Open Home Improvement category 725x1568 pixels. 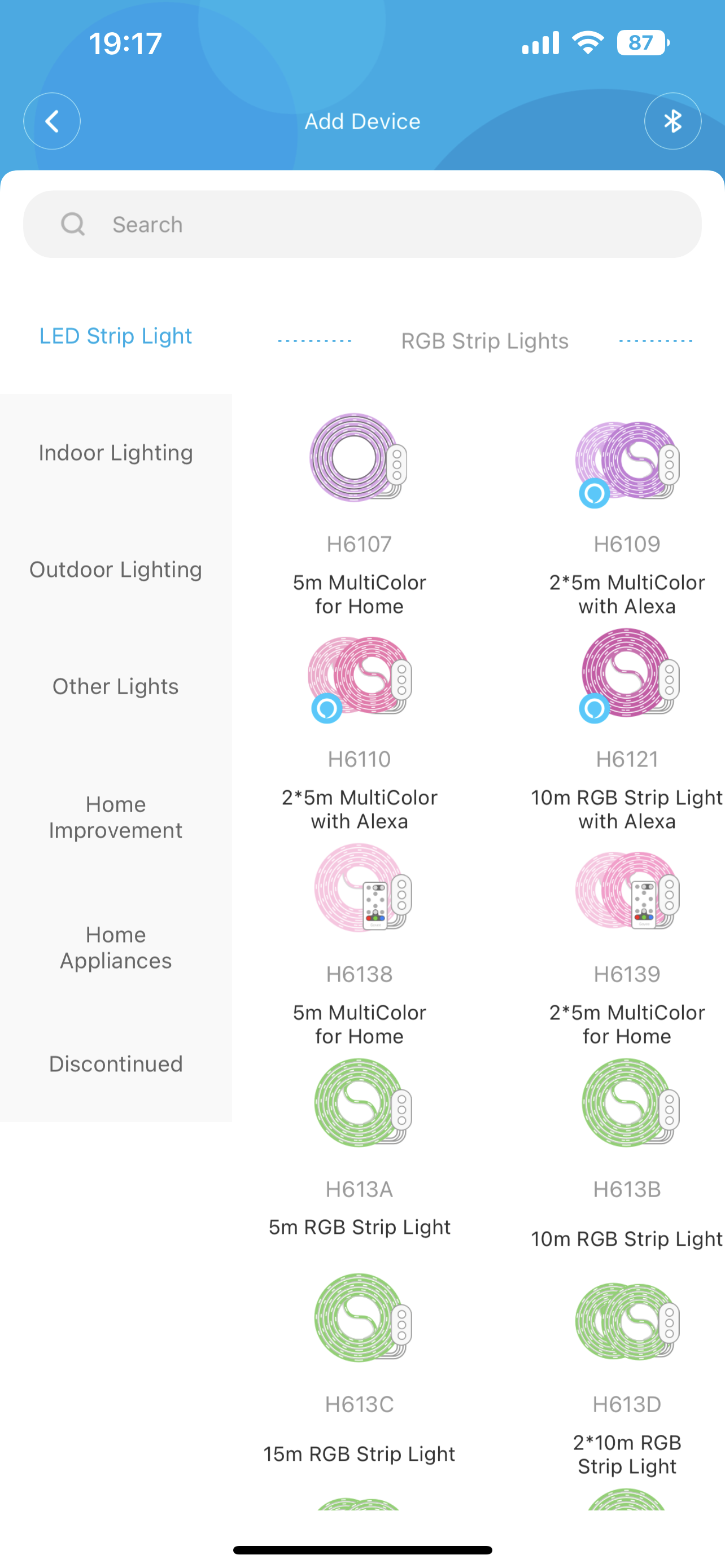116,817
